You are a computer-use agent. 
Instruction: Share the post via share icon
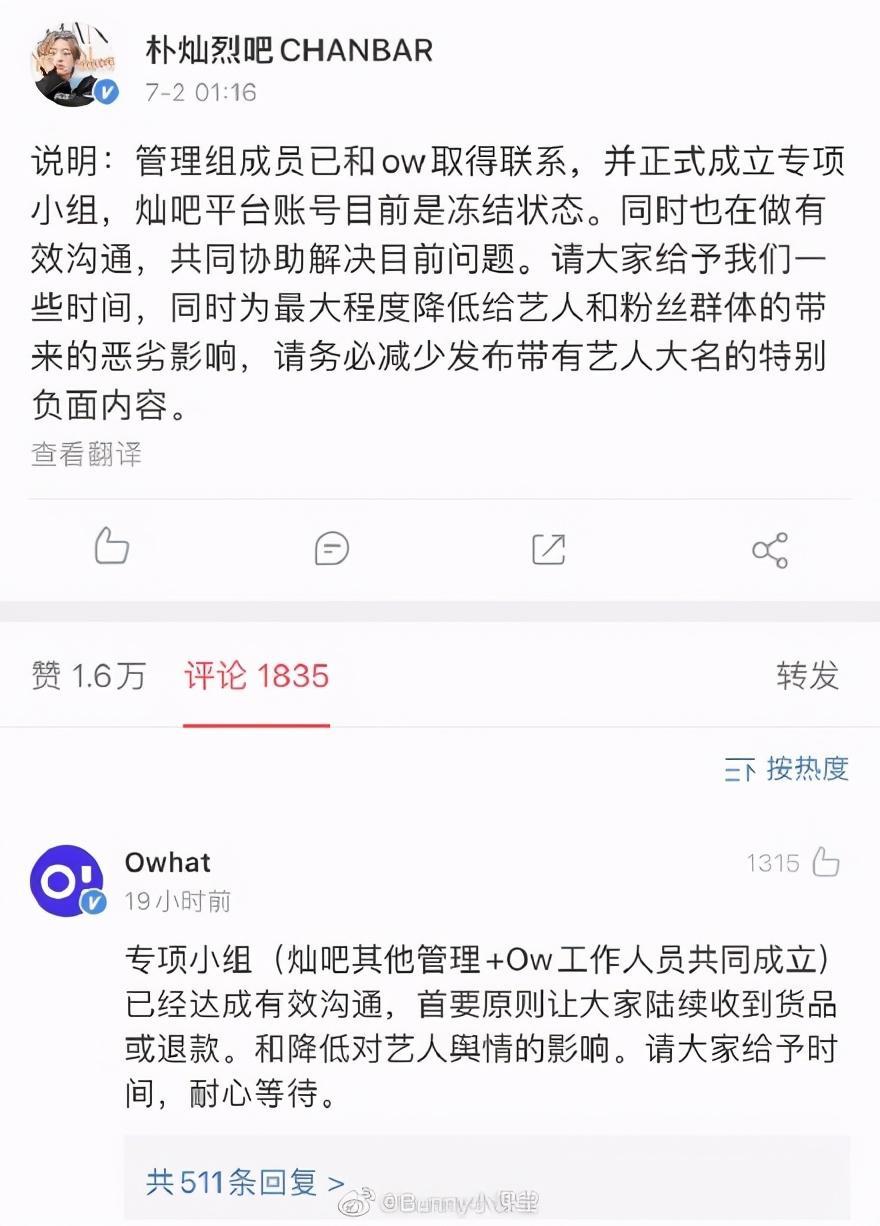point(769,549)
